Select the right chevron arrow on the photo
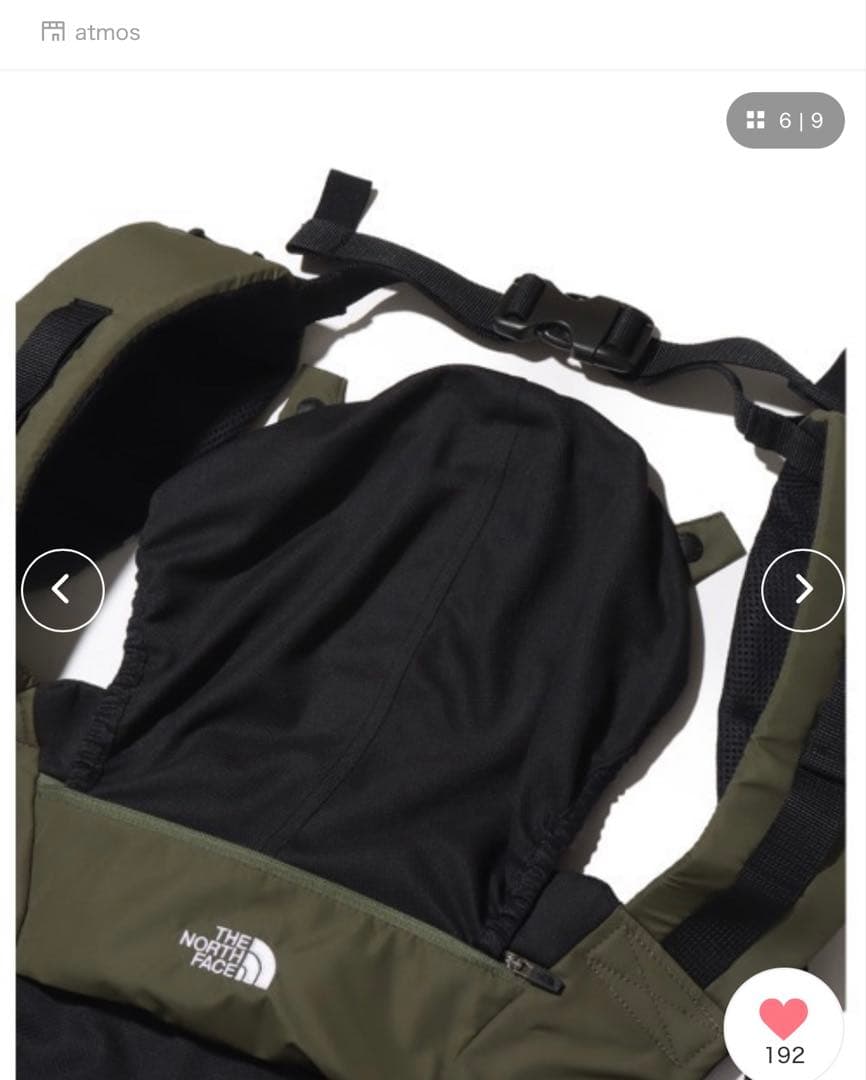The image size is (866, 1080). tap(803, 590)
